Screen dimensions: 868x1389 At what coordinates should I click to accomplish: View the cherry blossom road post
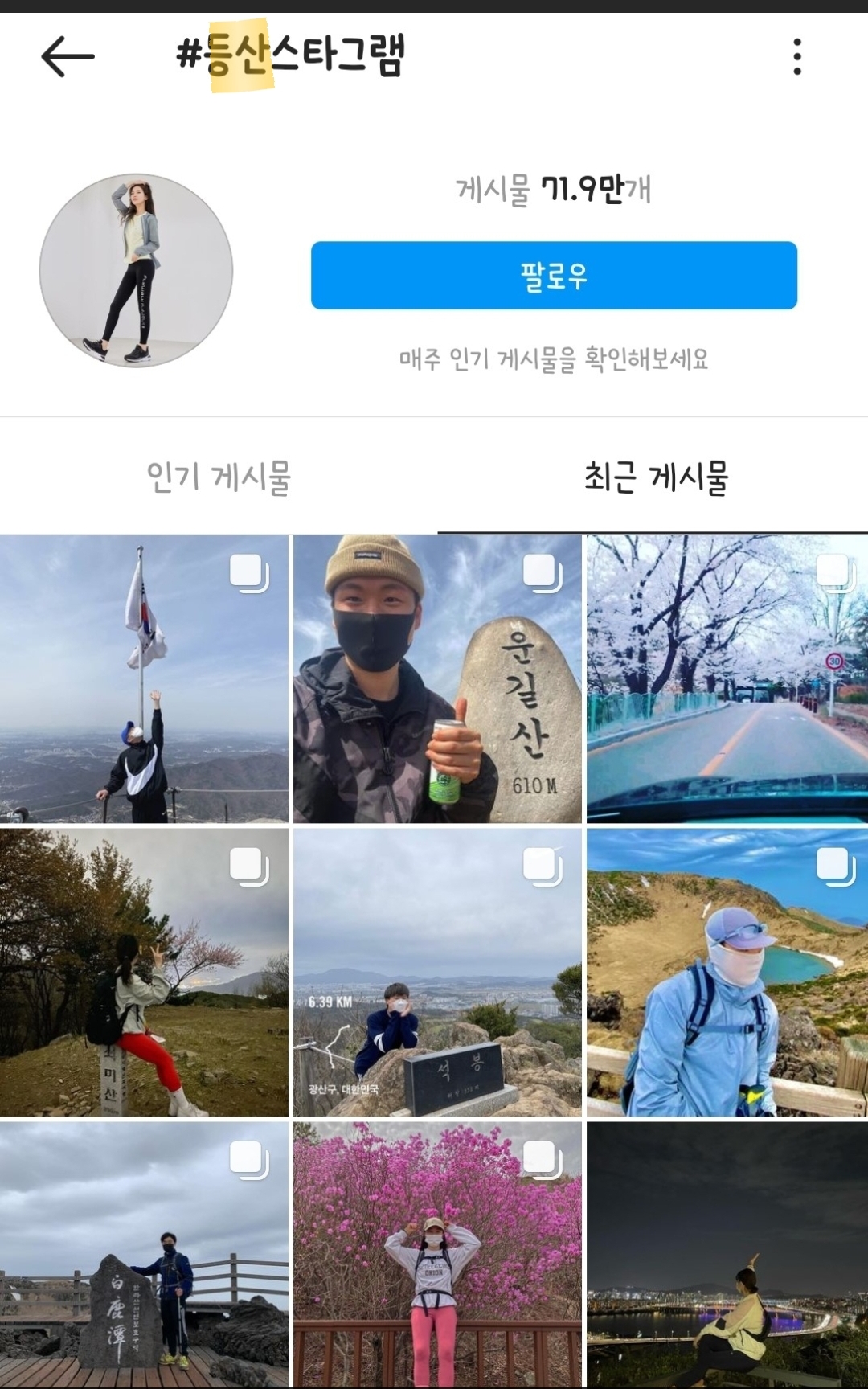pos(727,678)
